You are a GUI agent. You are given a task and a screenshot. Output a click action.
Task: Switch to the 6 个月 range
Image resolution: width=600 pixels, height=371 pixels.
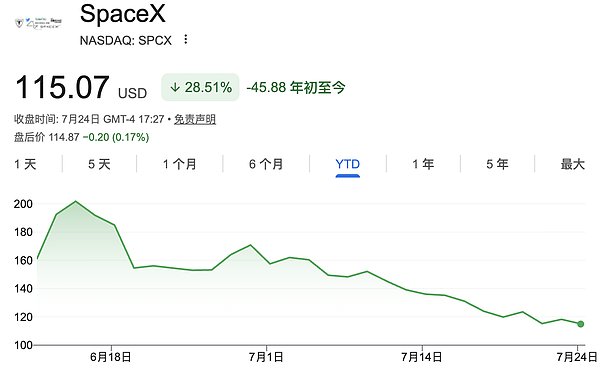(266, 164)
